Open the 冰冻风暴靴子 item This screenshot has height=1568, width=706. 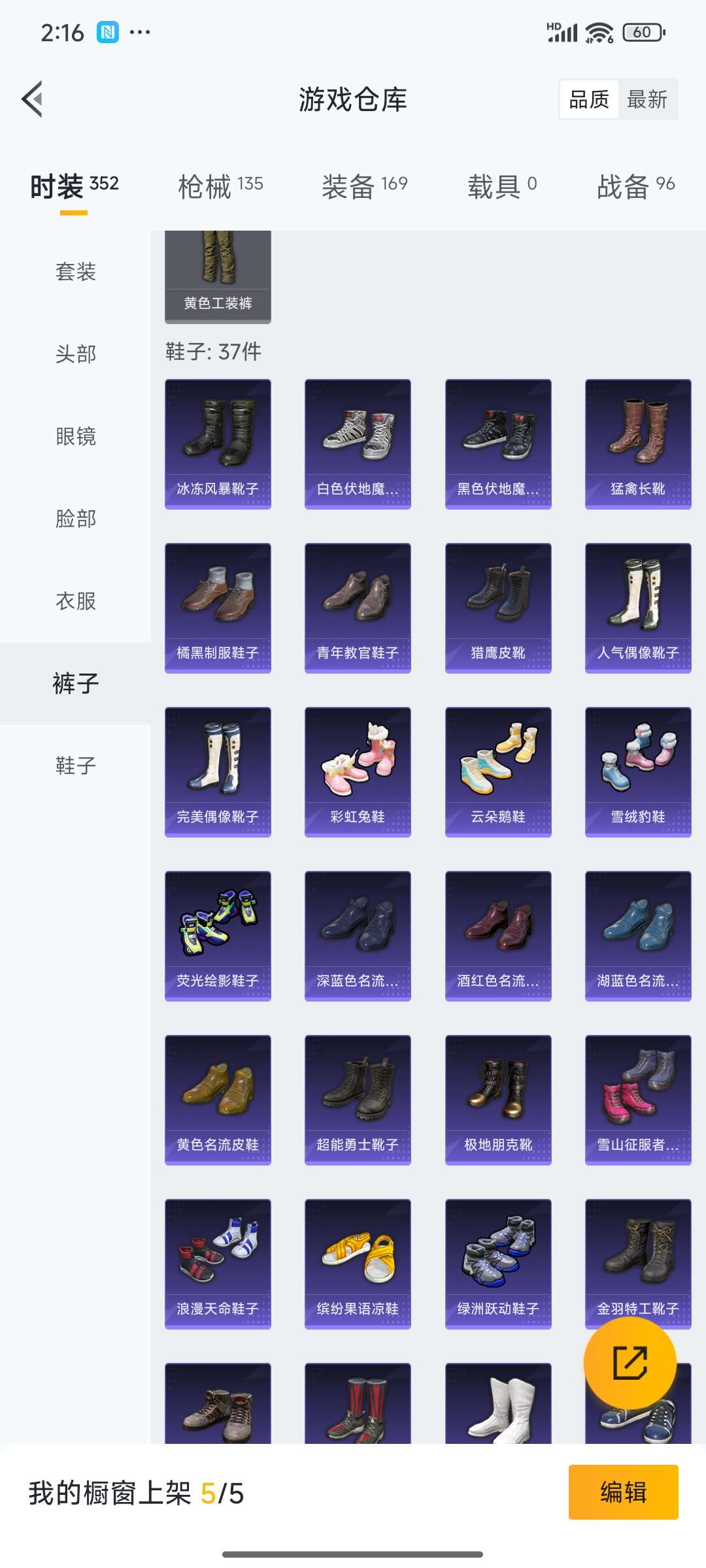coord(218,444)
